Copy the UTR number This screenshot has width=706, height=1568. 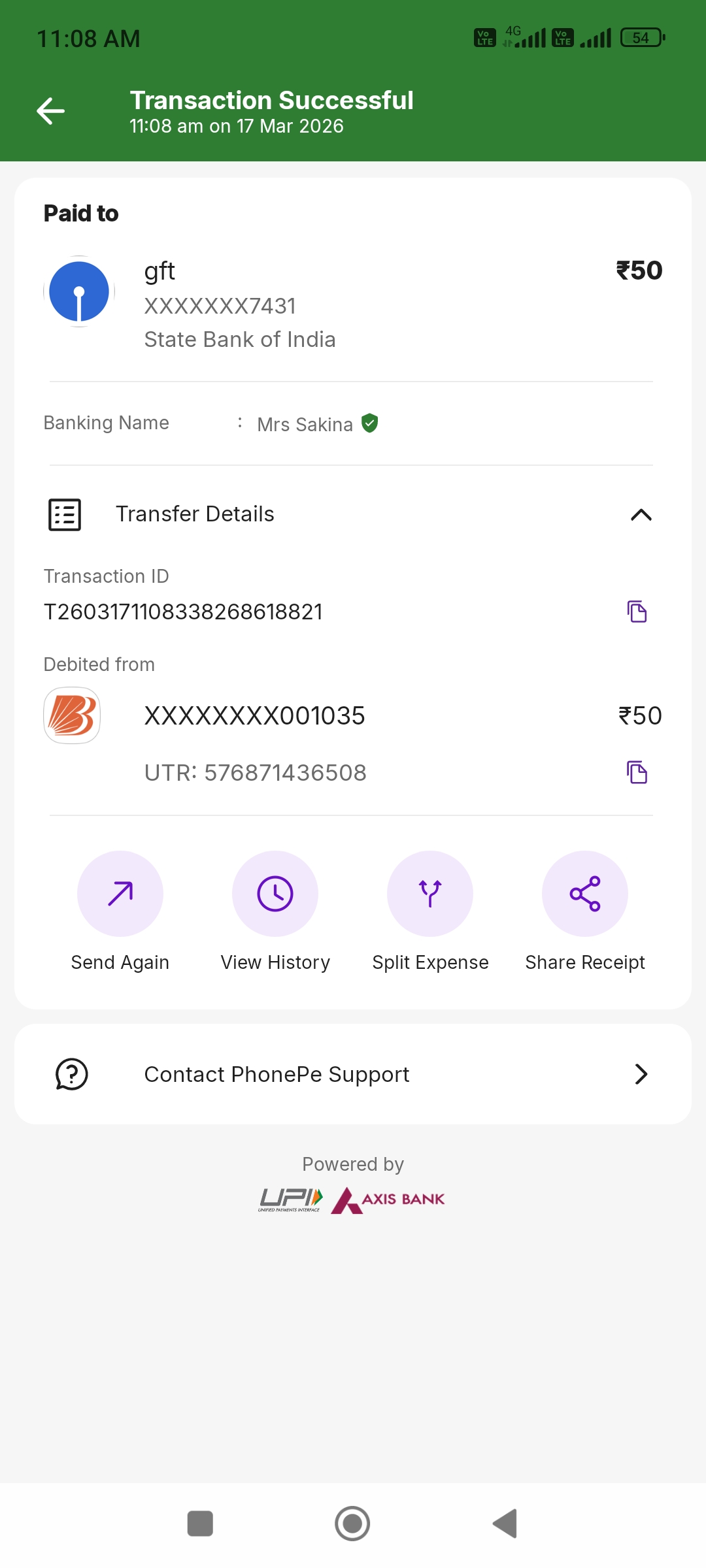[637, 772]
